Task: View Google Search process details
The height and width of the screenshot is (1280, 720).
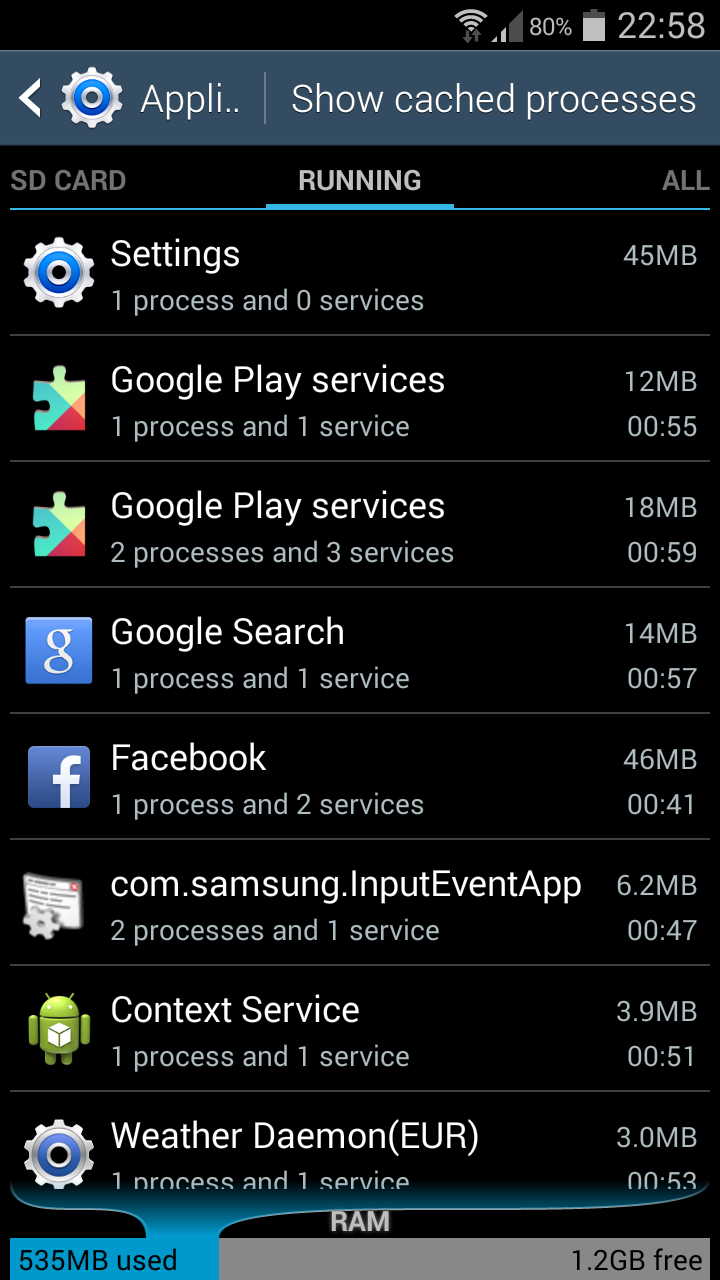Action: 360,651
